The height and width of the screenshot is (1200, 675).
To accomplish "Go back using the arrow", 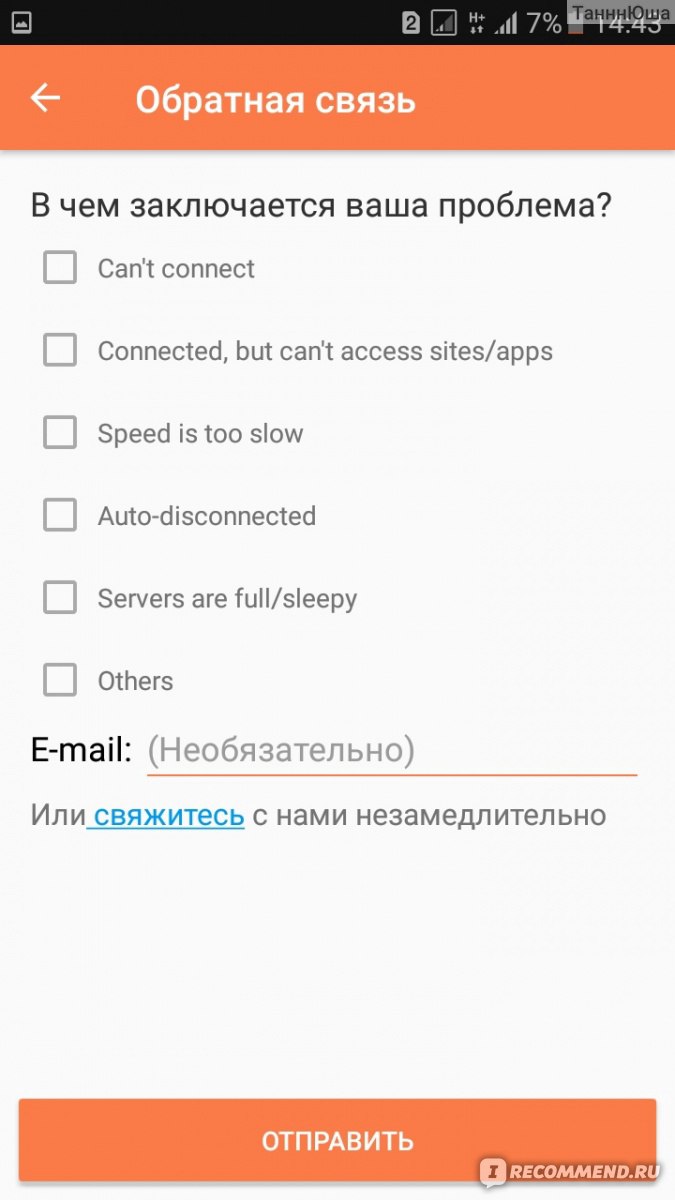I will (45, 98).
